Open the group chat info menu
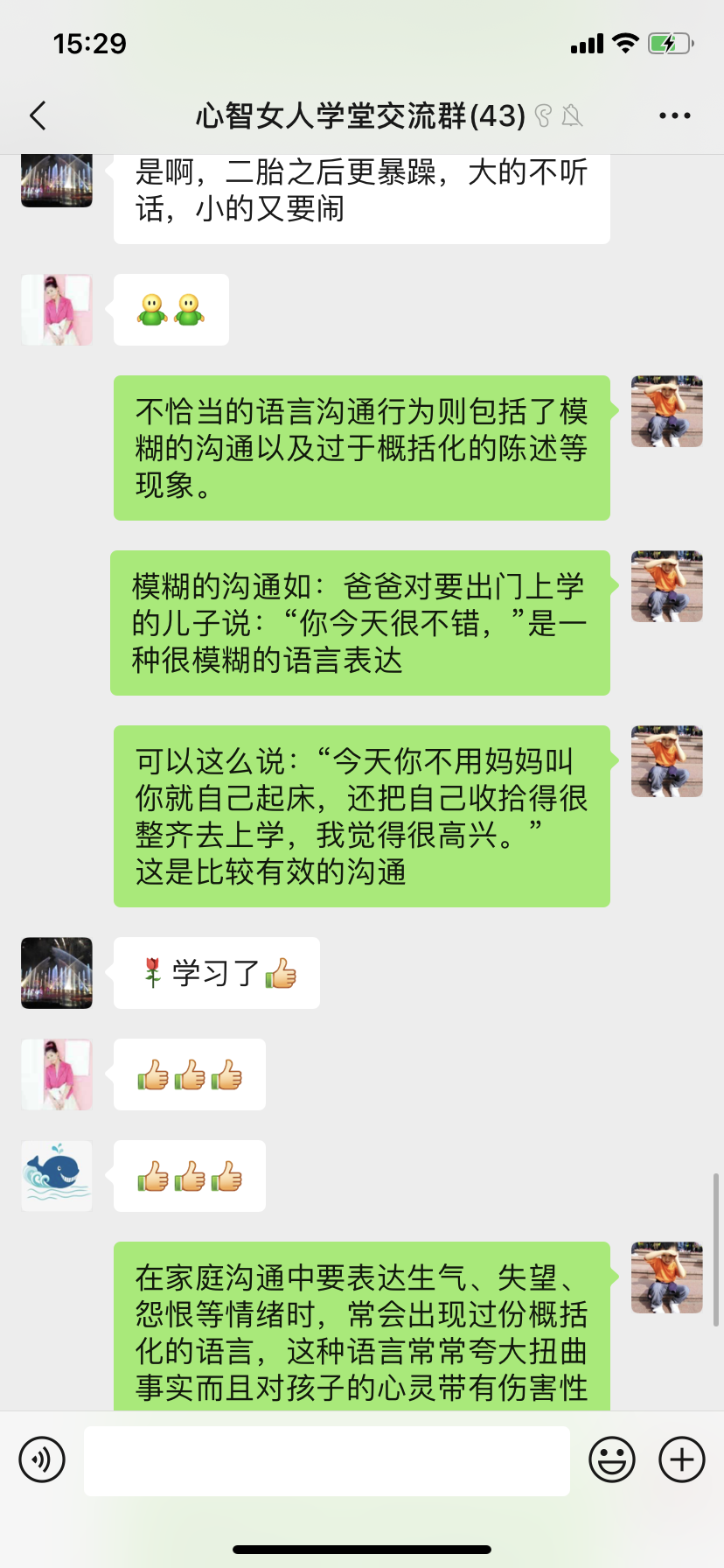This screenshot has width=724, height=1568. 674,115
